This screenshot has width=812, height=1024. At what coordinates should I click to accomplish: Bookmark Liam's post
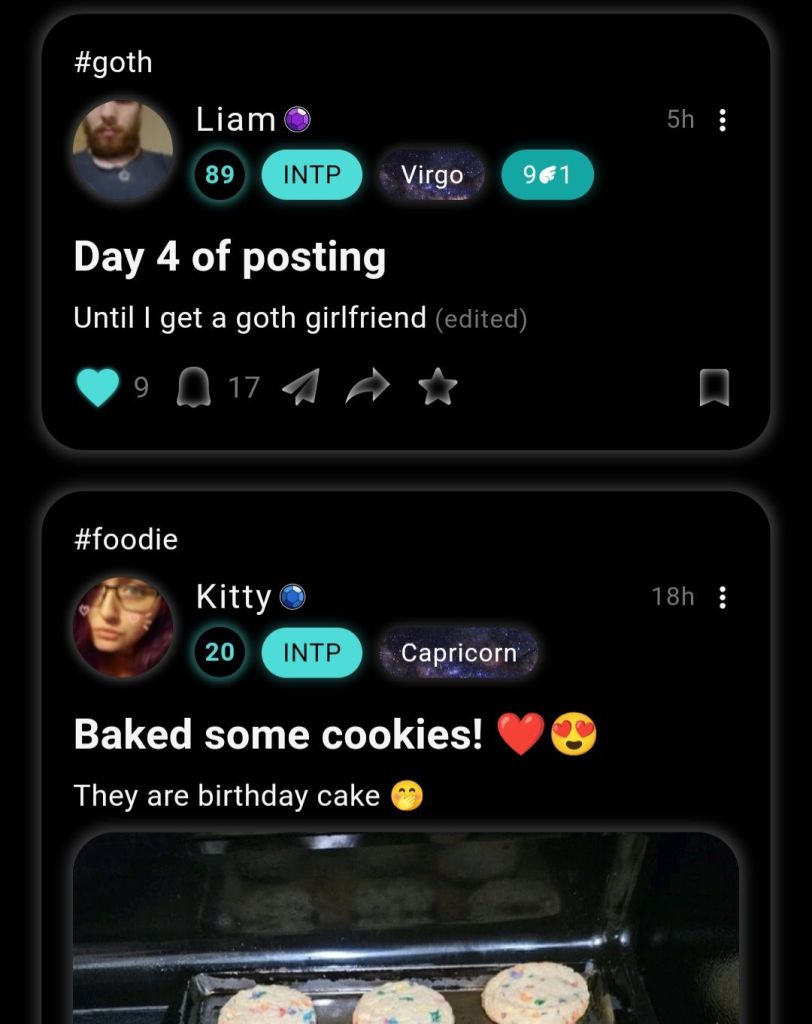(x=713, y=387)
